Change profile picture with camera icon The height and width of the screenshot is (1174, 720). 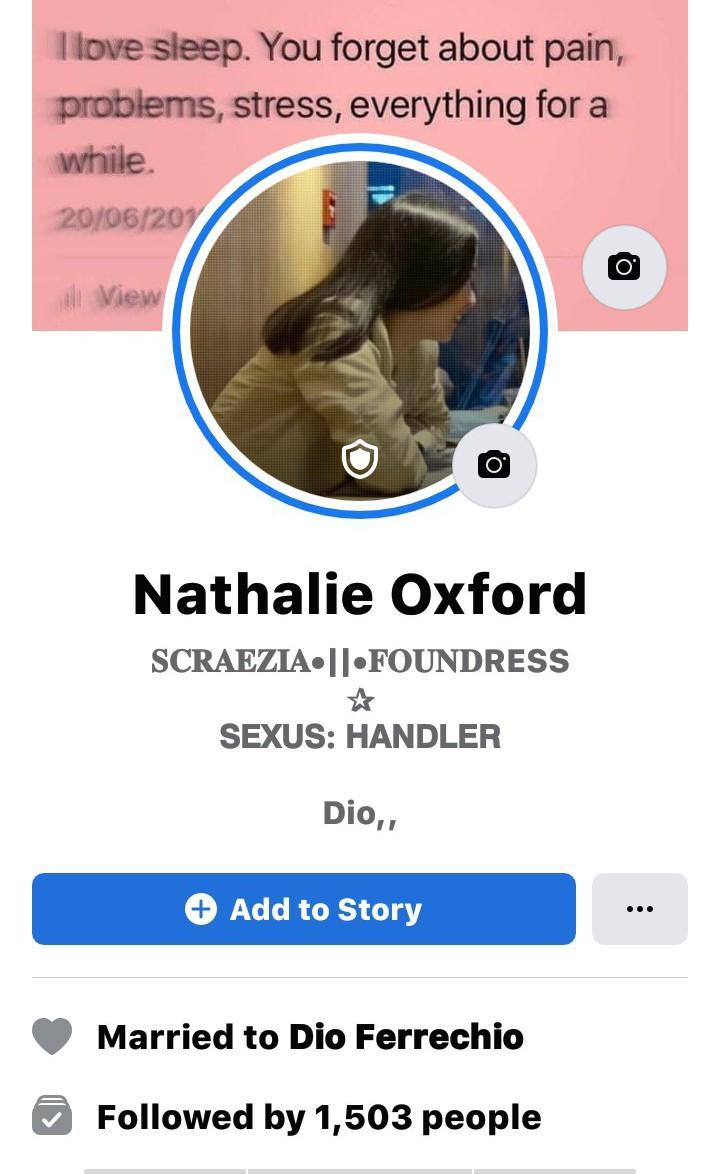point(494,465)
